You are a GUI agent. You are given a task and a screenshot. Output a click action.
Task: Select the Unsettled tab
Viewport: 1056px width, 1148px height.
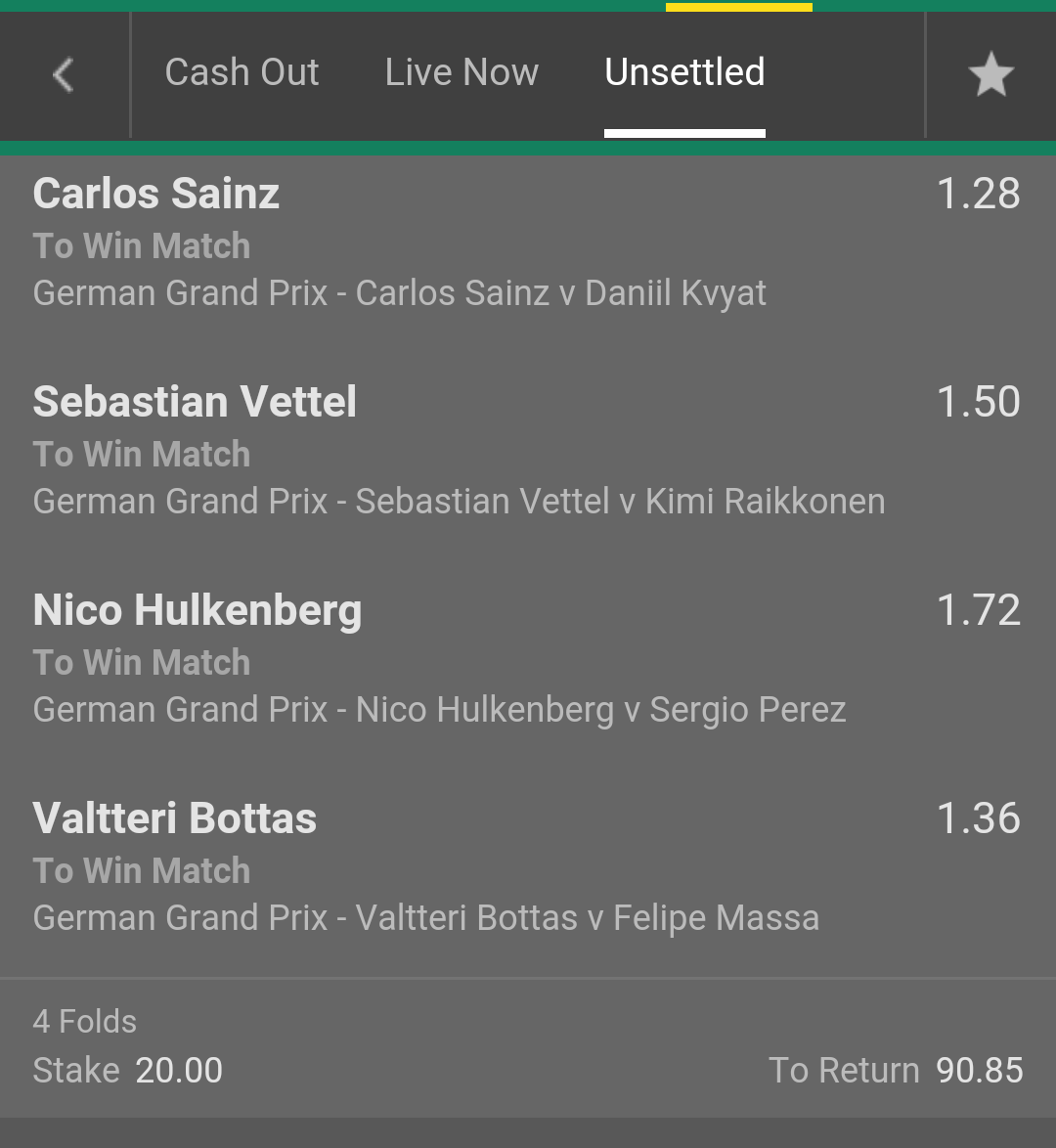tap(684, 72)
